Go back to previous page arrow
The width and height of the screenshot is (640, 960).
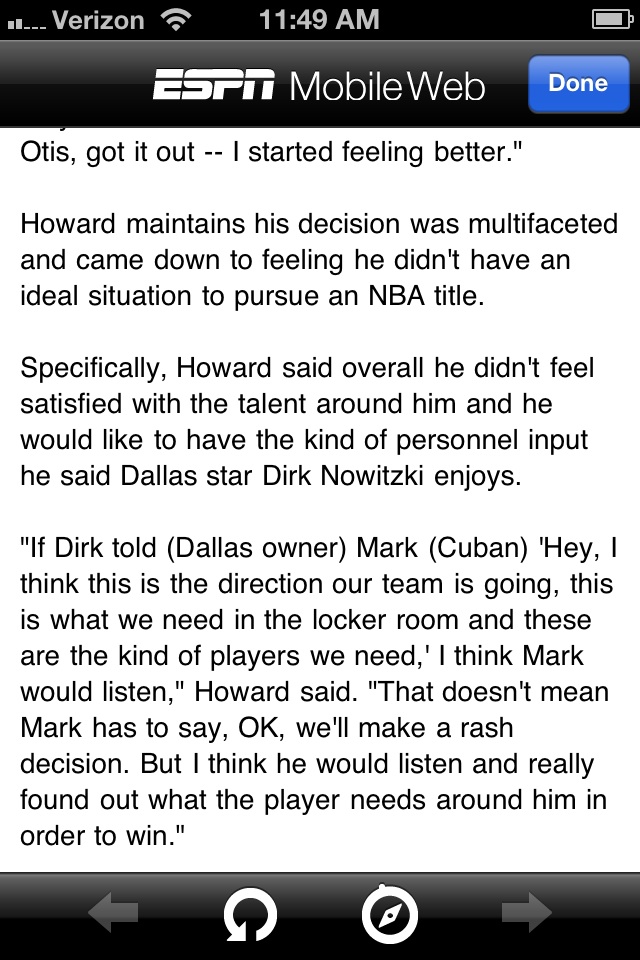[112, 914]
